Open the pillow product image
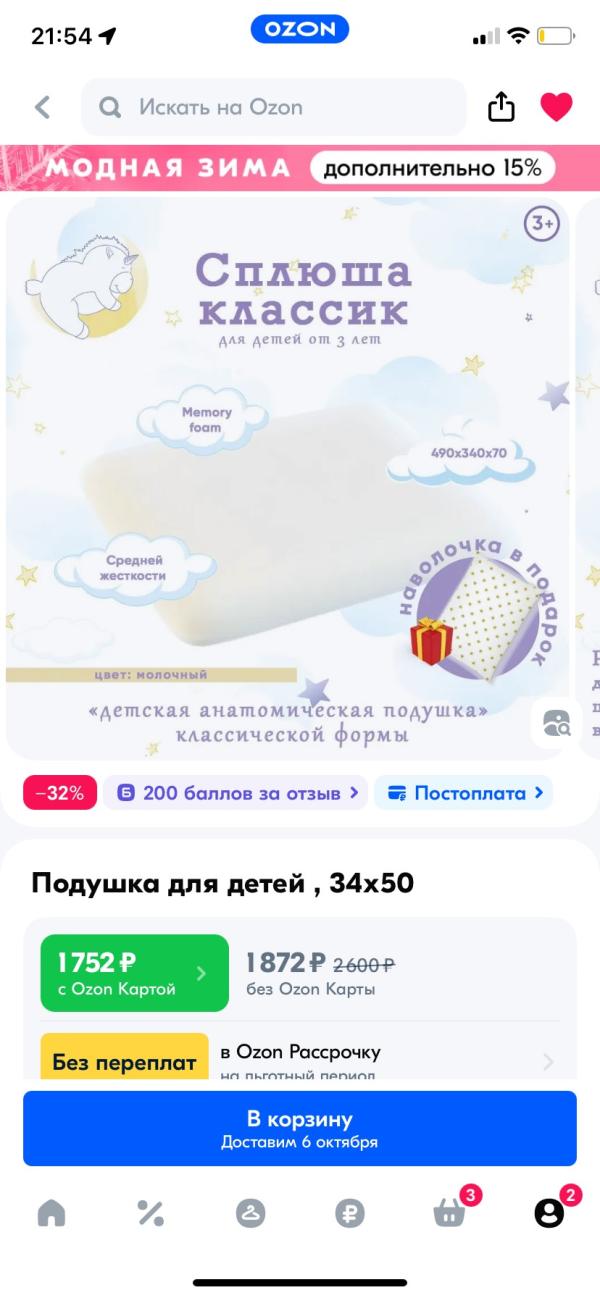This screenshot has width=600, height=1297. [x=288, y=478]
